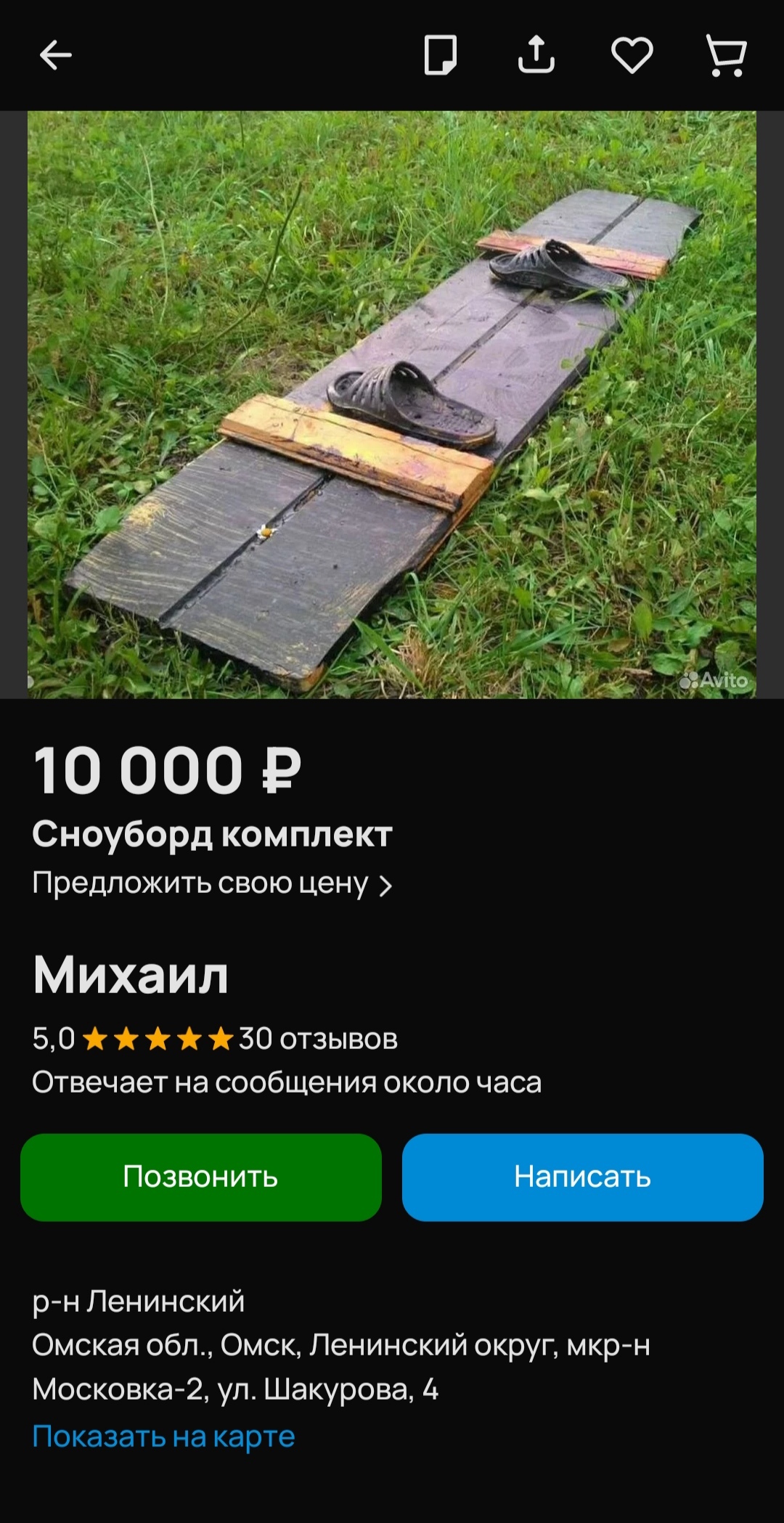Call the seller with 'Позвонить'
Image resolution: width=784 pixels, height=1523 pixels.
click(201, 1177)
